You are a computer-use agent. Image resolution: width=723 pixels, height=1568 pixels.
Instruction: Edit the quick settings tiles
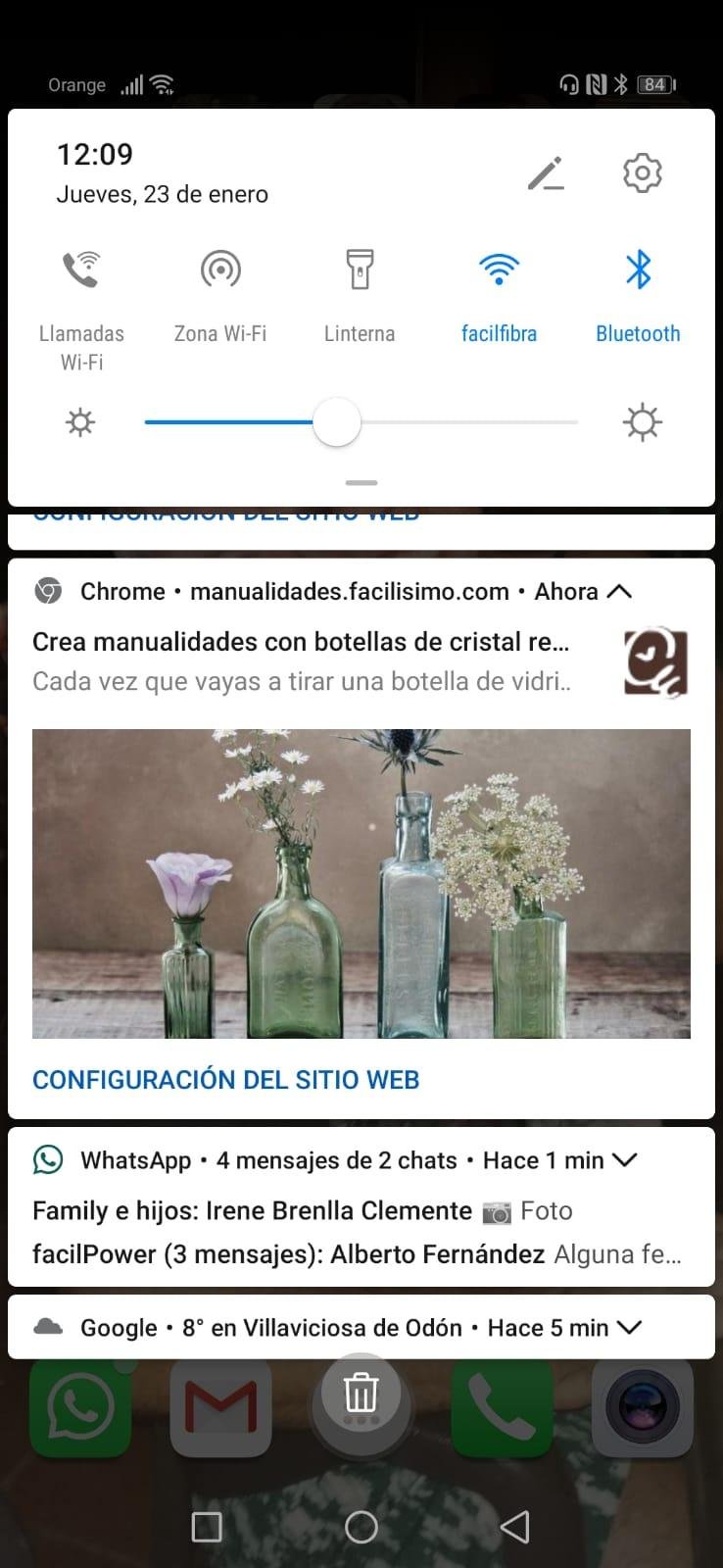(546, 173)
